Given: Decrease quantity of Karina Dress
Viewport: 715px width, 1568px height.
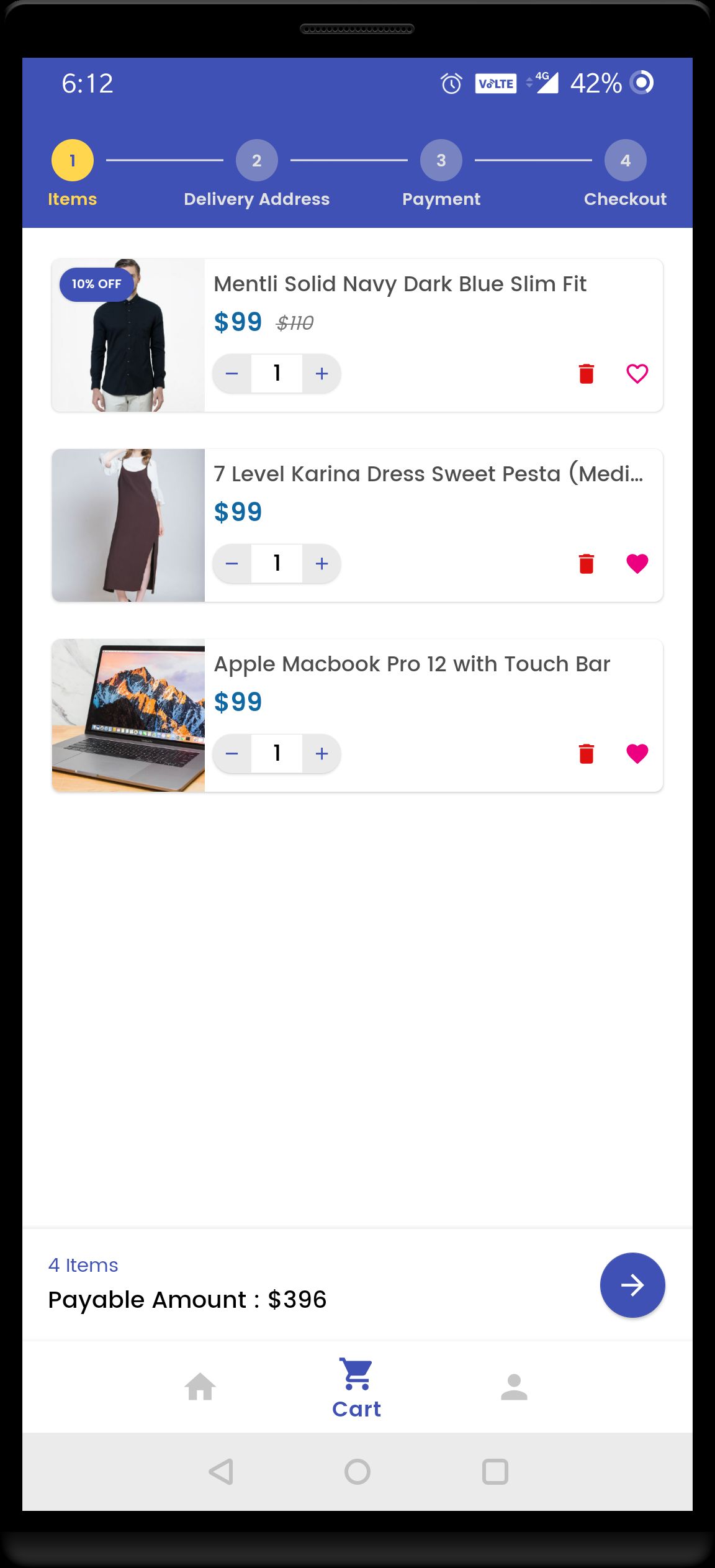Looking at the screenshot, I should click(232, 564).
